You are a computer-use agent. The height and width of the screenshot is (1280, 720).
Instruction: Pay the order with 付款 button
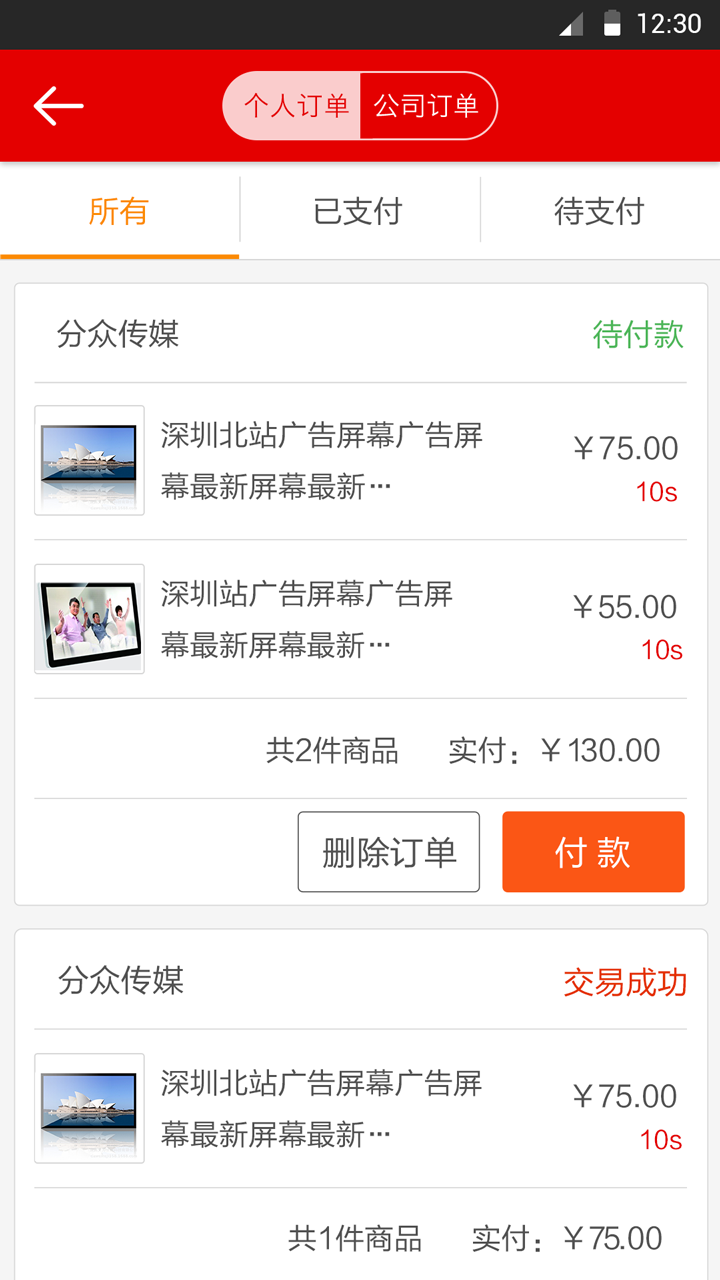tap(593, 852)
